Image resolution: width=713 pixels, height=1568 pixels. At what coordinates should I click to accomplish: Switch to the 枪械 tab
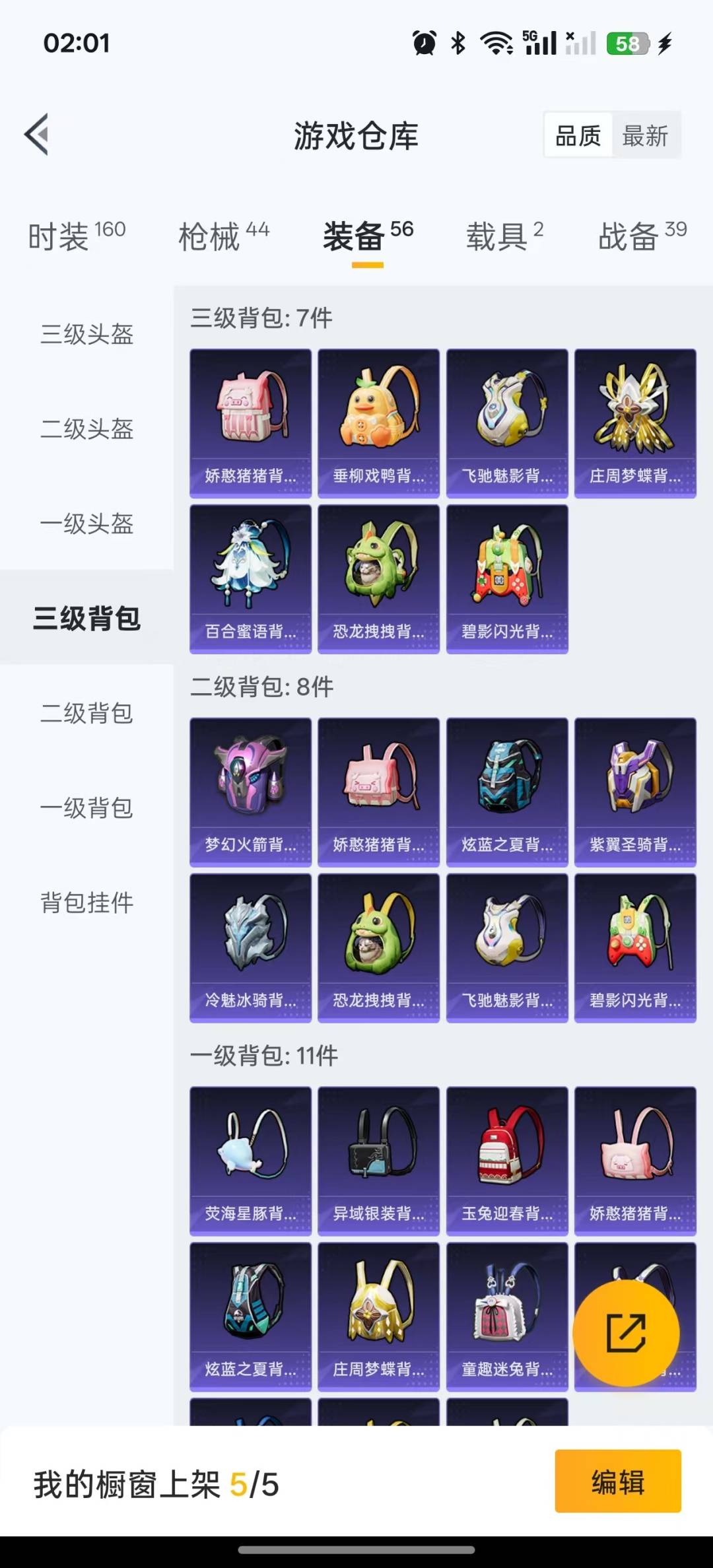click(x=224, y=236)
